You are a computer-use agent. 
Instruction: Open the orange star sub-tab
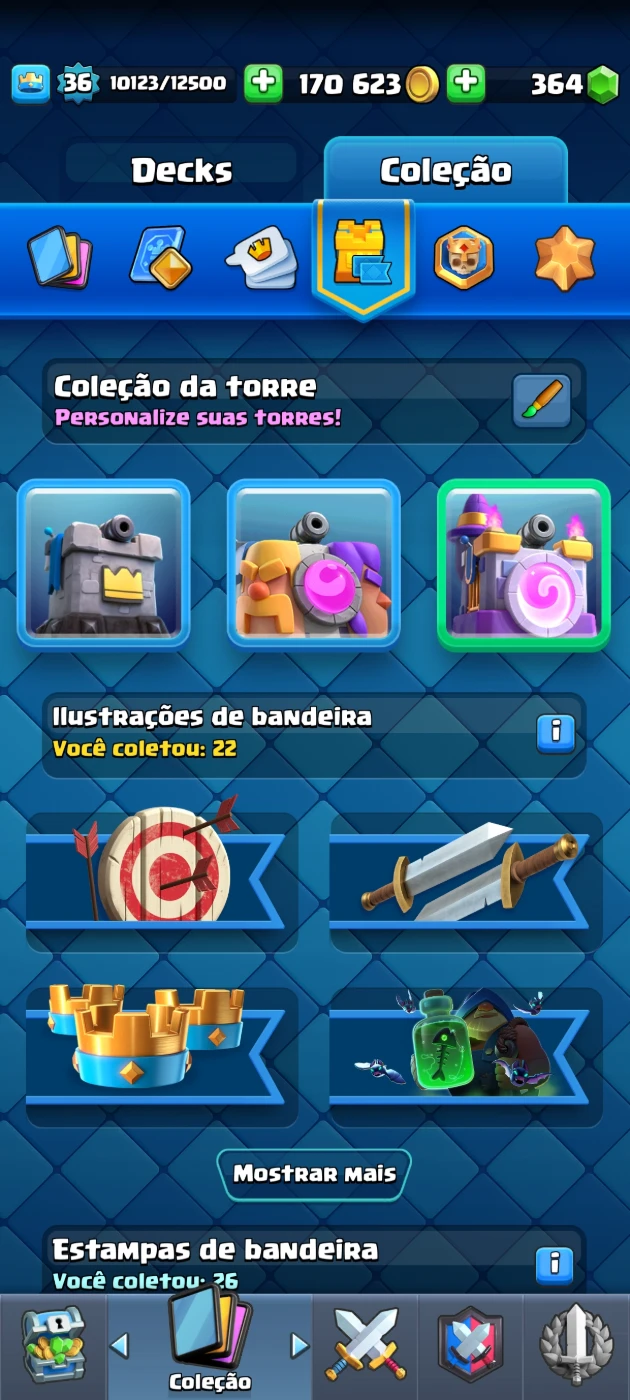pyautogui.click(x=565, y=257)
